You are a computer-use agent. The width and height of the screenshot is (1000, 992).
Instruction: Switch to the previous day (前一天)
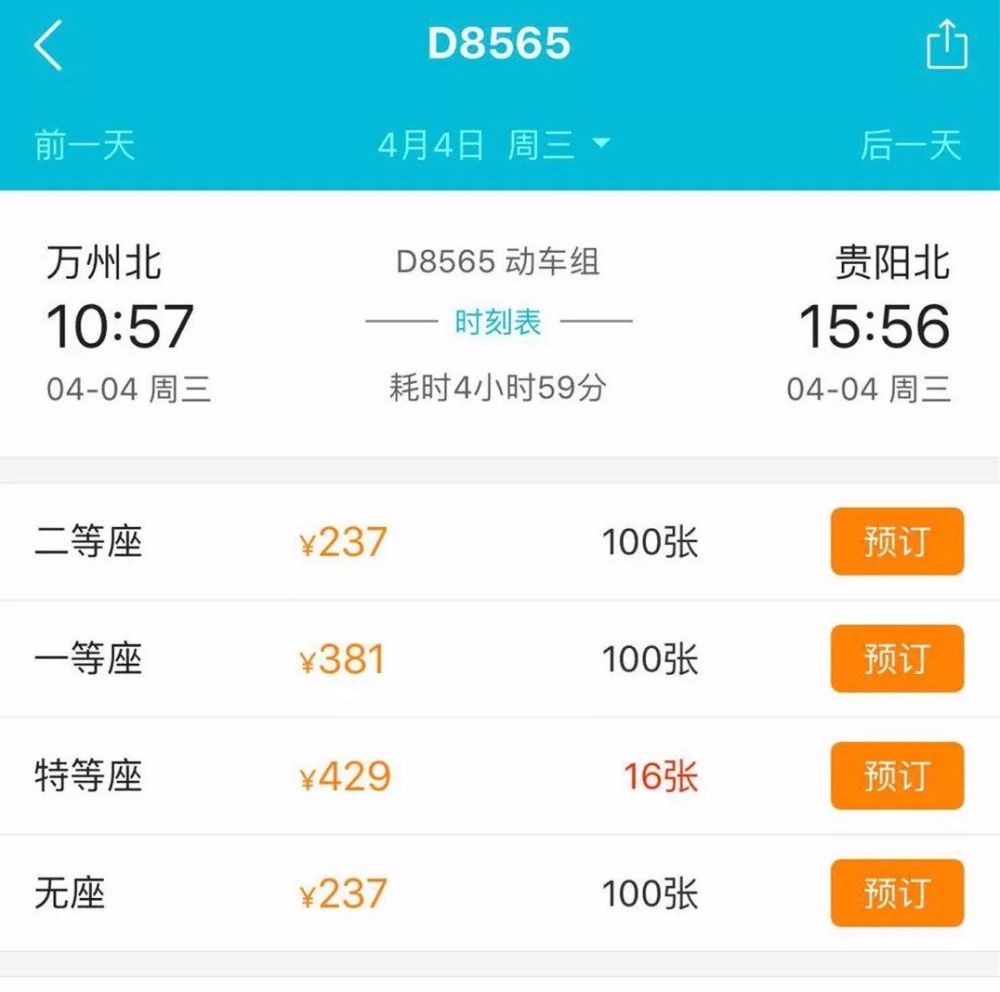point(84,146)
